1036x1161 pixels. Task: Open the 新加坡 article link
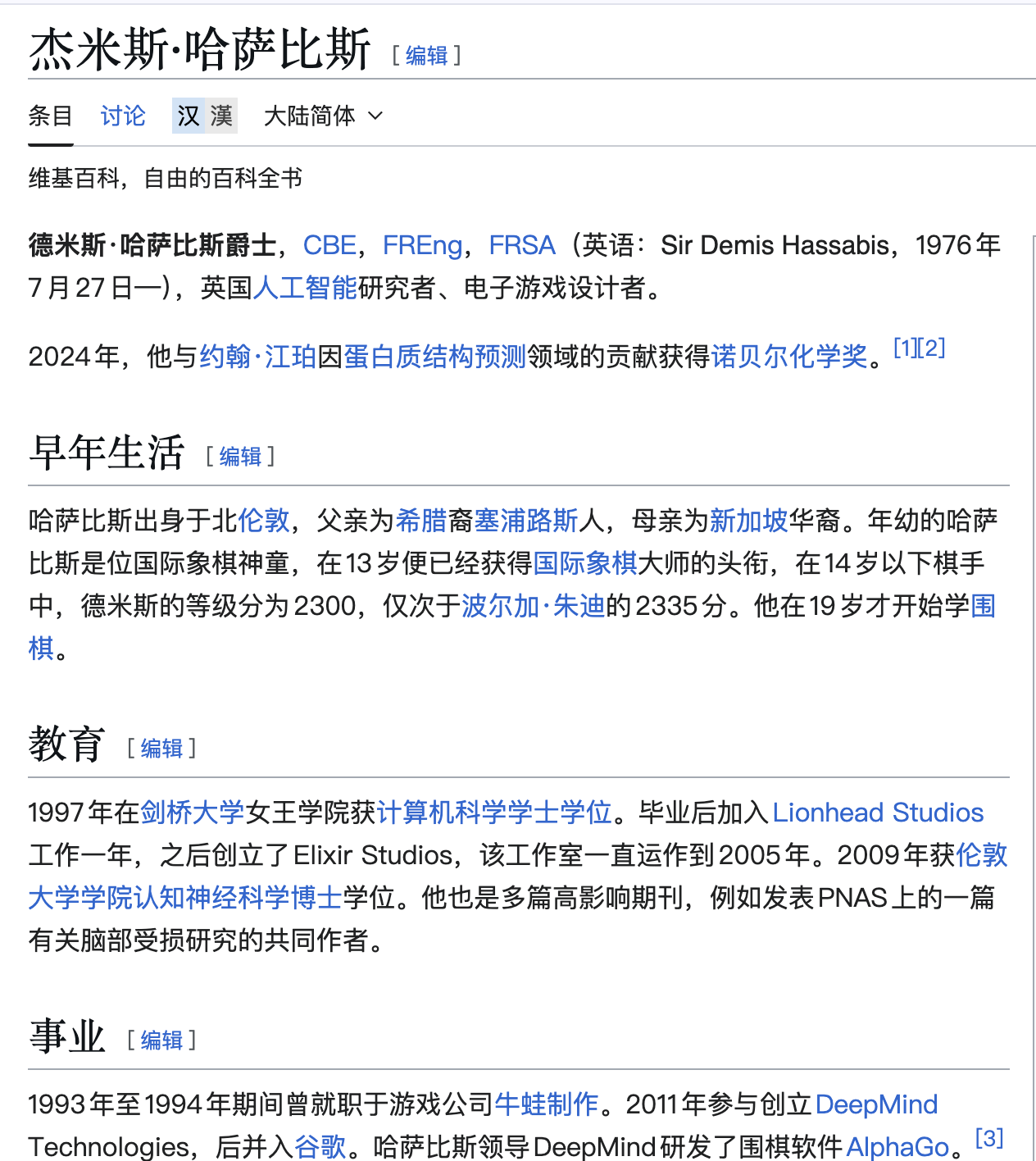748,521
